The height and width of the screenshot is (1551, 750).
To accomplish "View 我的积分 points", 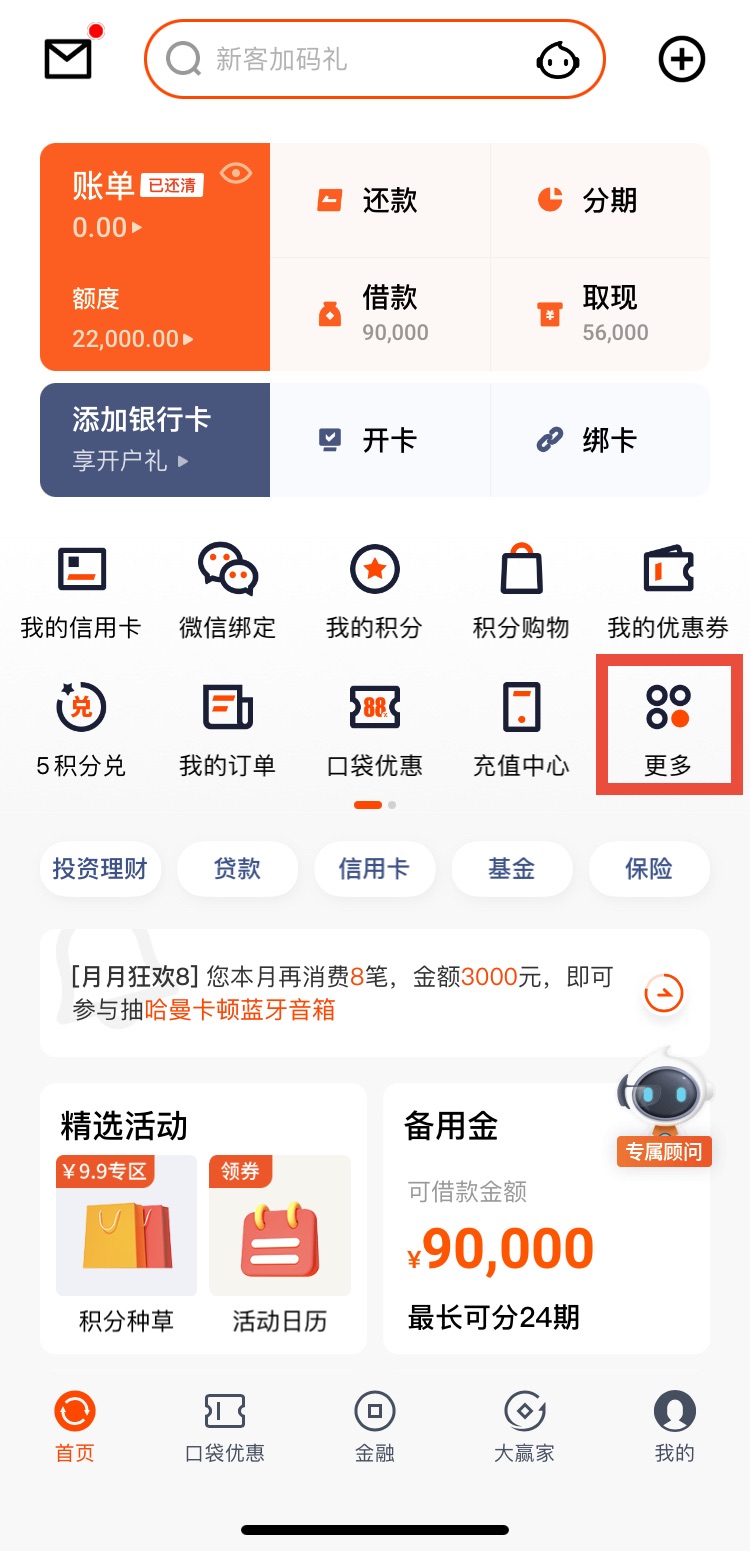I will 374,592.
